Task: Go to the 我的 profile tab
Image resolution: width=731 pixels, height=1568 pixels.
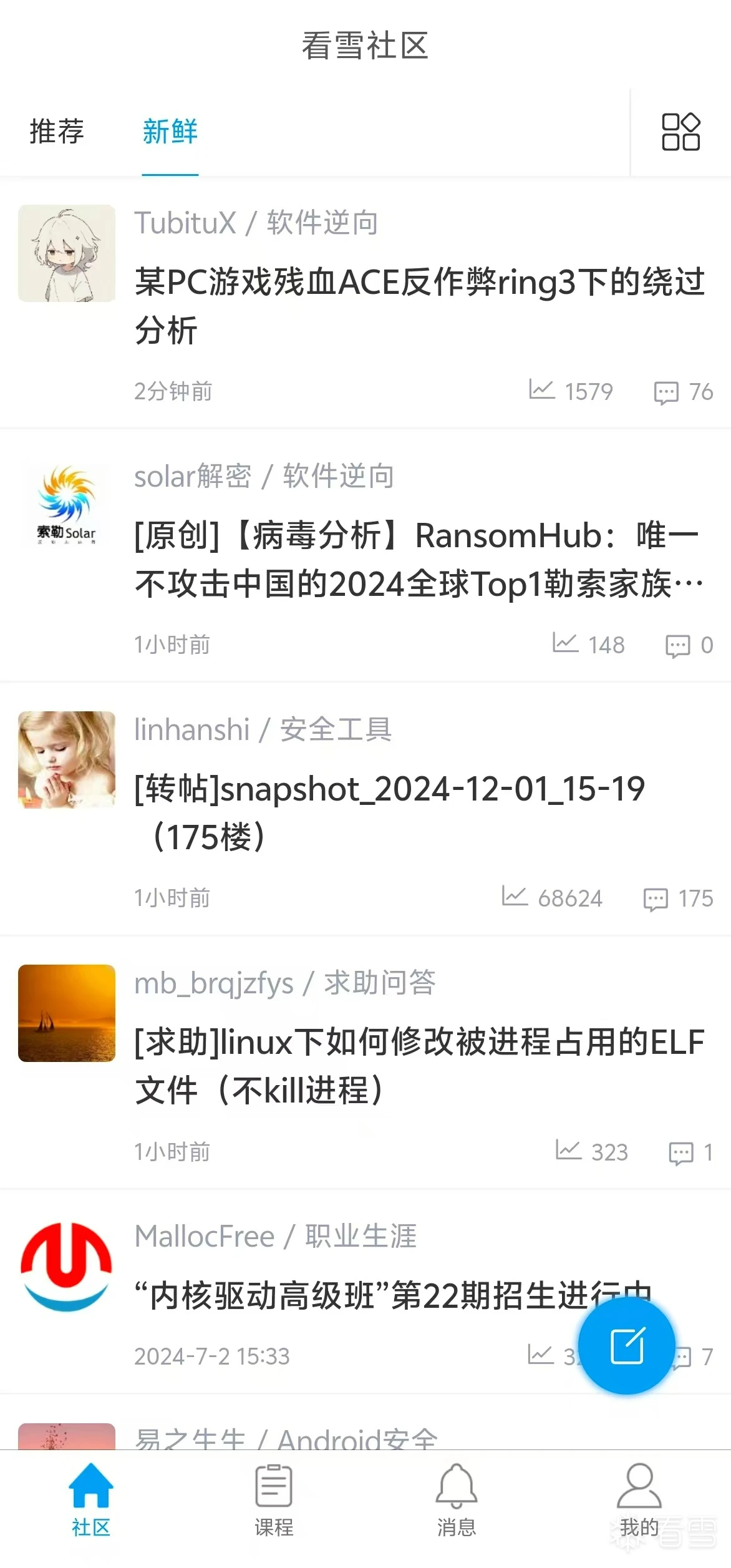Action: 639,1500
